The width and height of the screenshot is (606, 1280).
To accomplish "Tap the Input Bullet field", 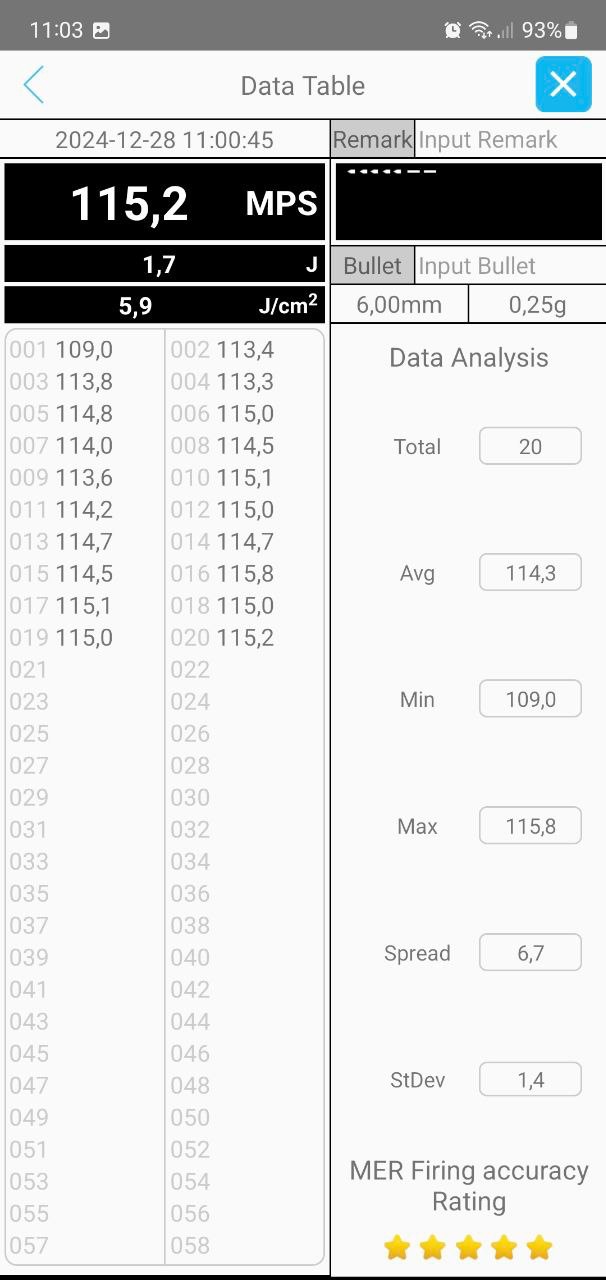I will pyautogui.click(x=510, y=266).
